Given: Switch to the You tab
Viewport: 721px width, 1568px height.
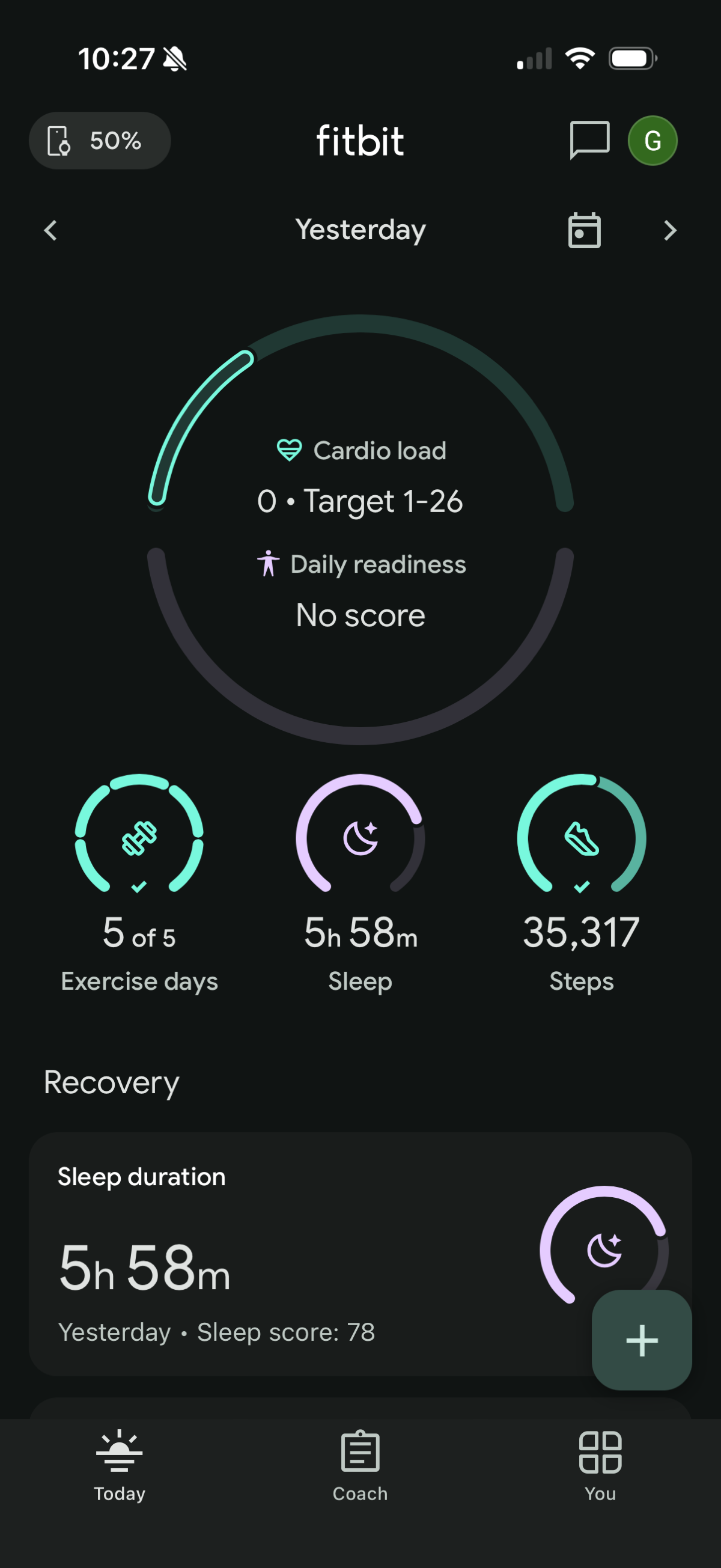Looking at the screenshot, I should 600,1466.
